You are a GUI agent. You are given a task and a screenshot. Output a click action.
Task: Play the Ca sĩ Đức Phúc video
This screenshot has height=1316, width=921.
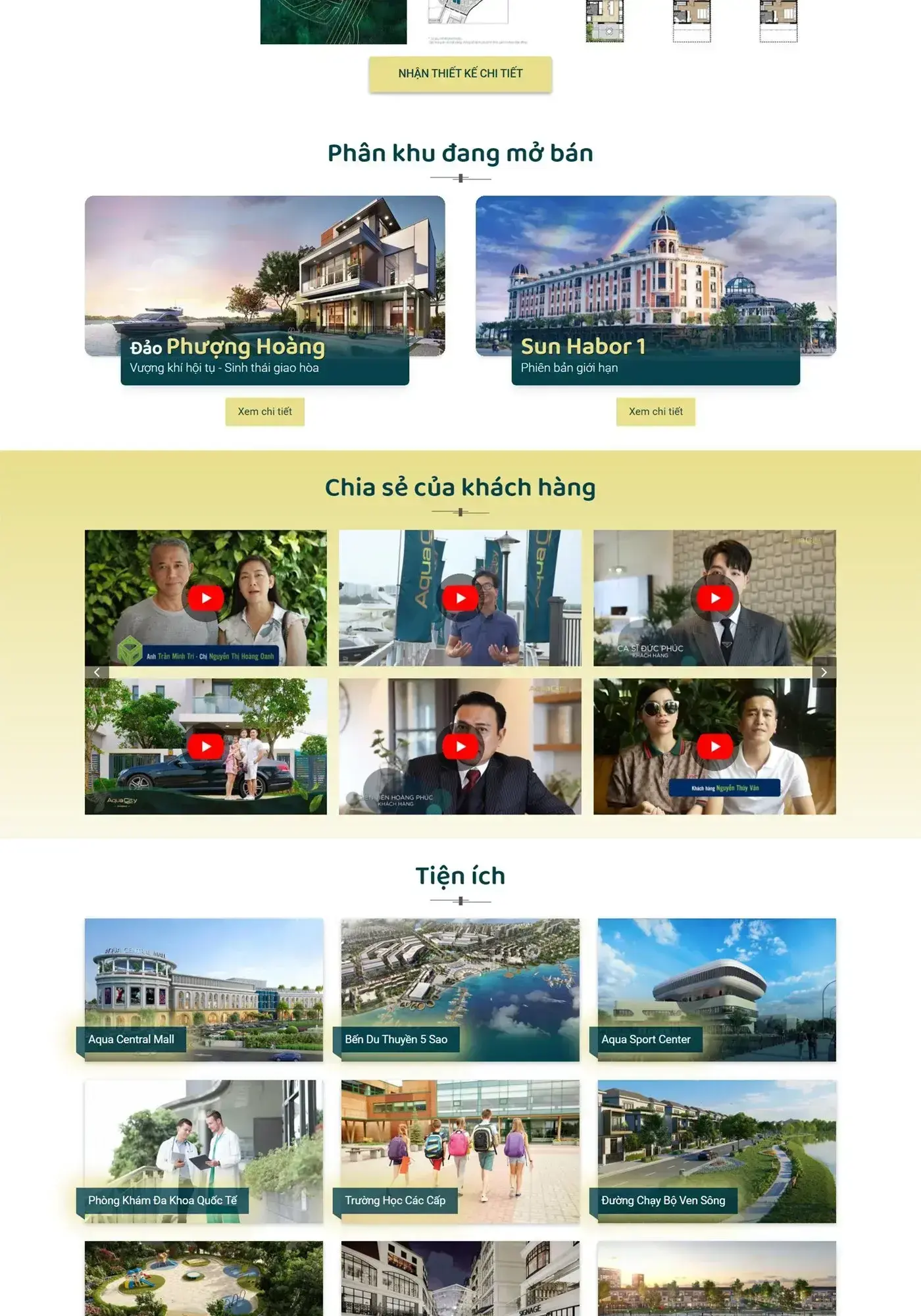pos(714,598)
